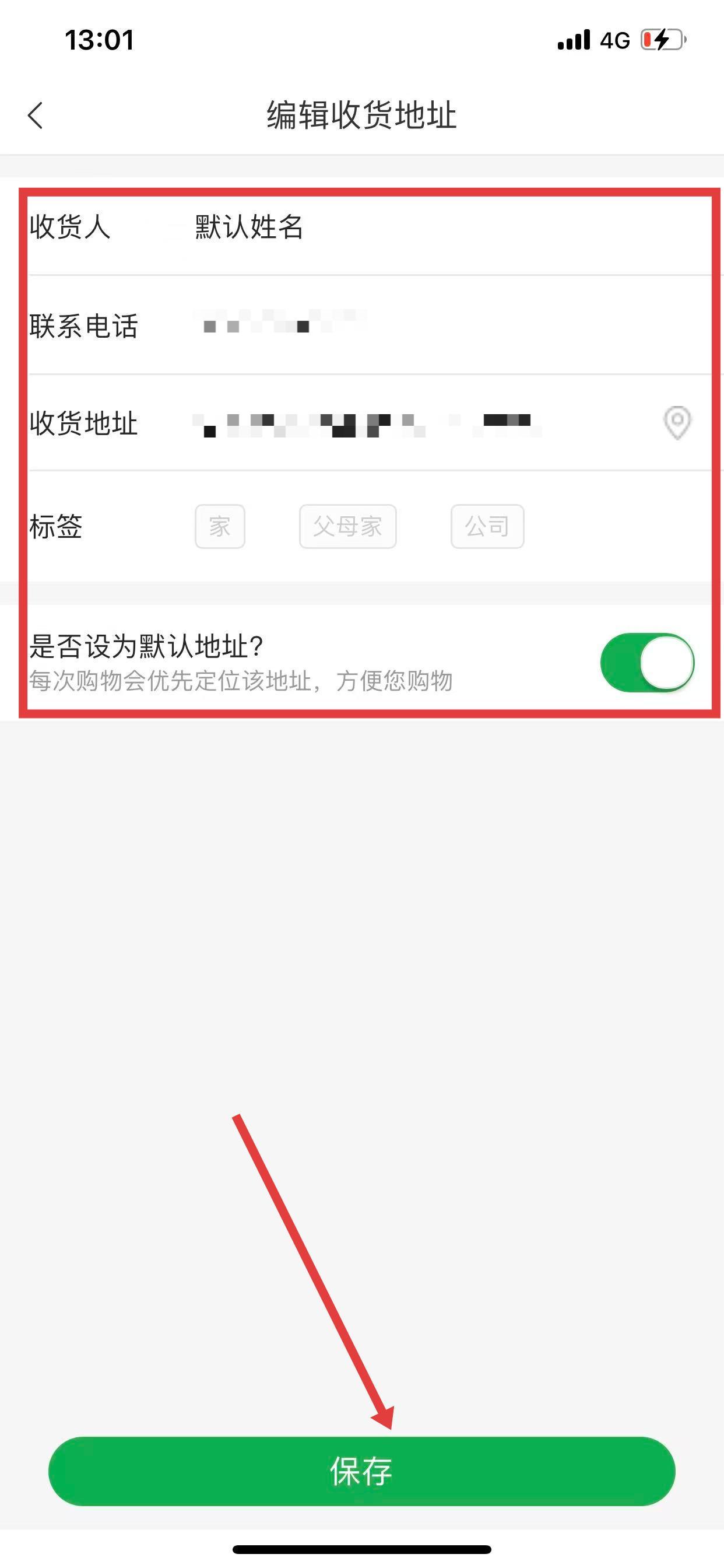This screenshot has width=724, height=1568.
Task: Select the 公司 tag chip
Action: [487, 527]
